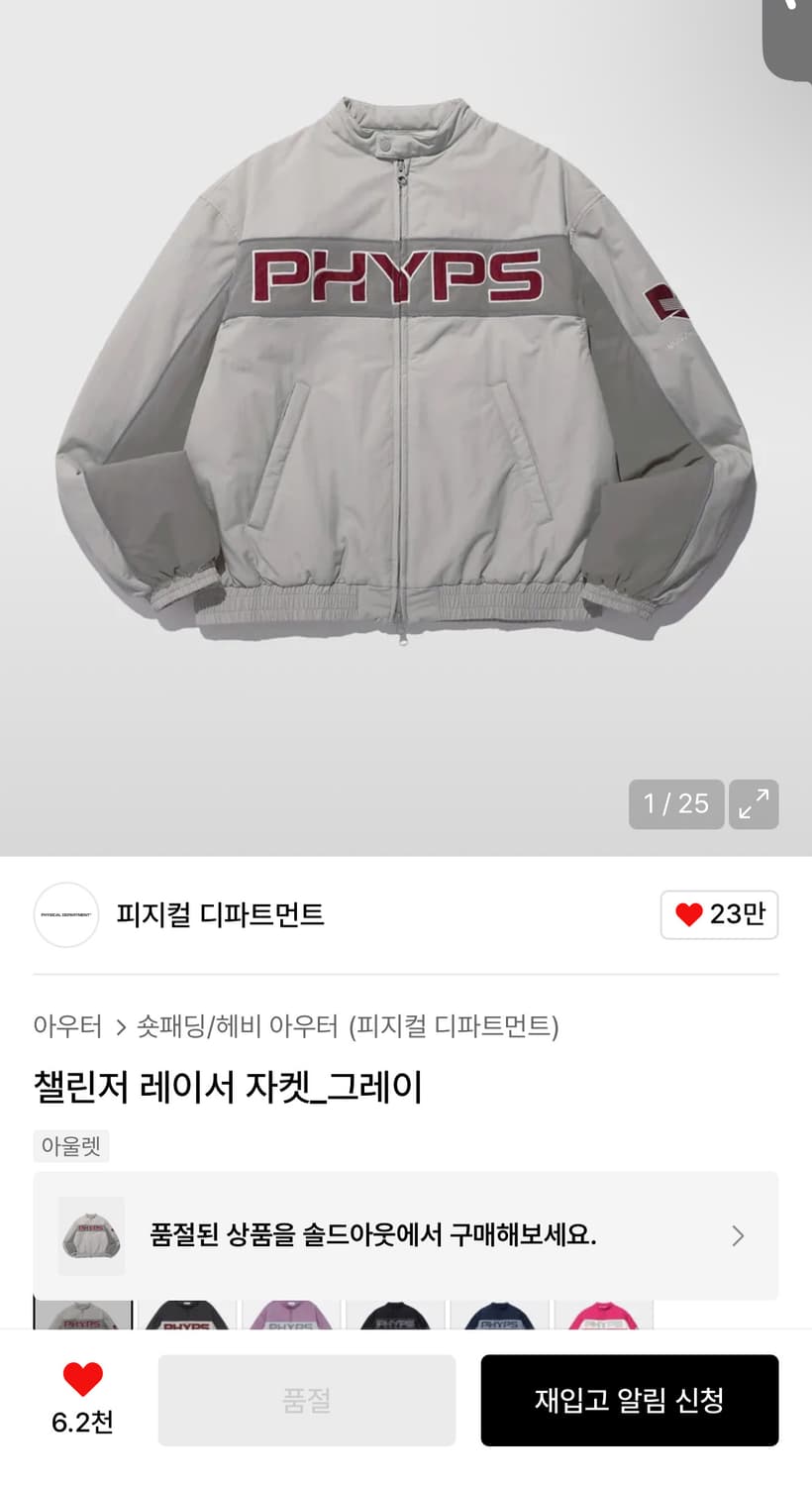Click the disabled 품절 button
Image resolution: width=812 pixels, height=1486 pixels.
coord(307,1400)
